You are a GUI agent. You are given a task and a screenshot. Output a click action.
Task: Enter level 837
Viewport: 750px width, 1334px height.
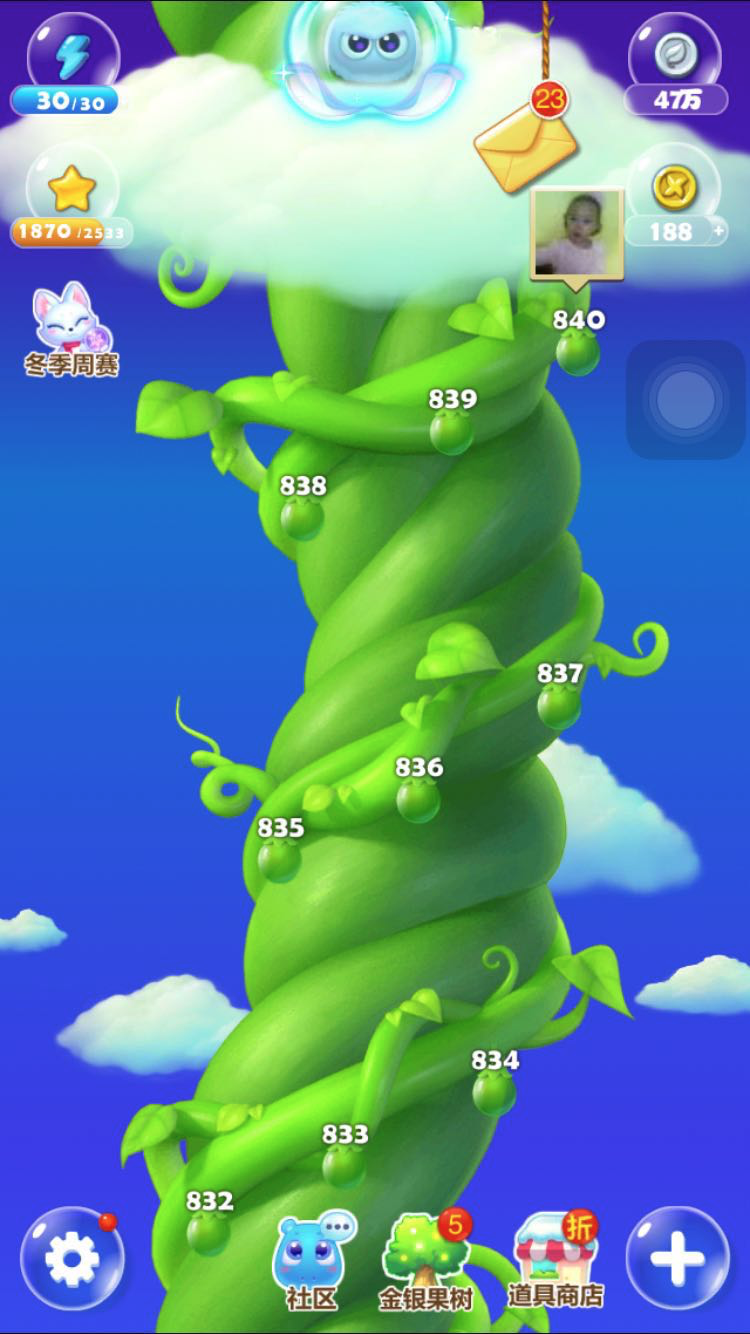pos(558,705)
